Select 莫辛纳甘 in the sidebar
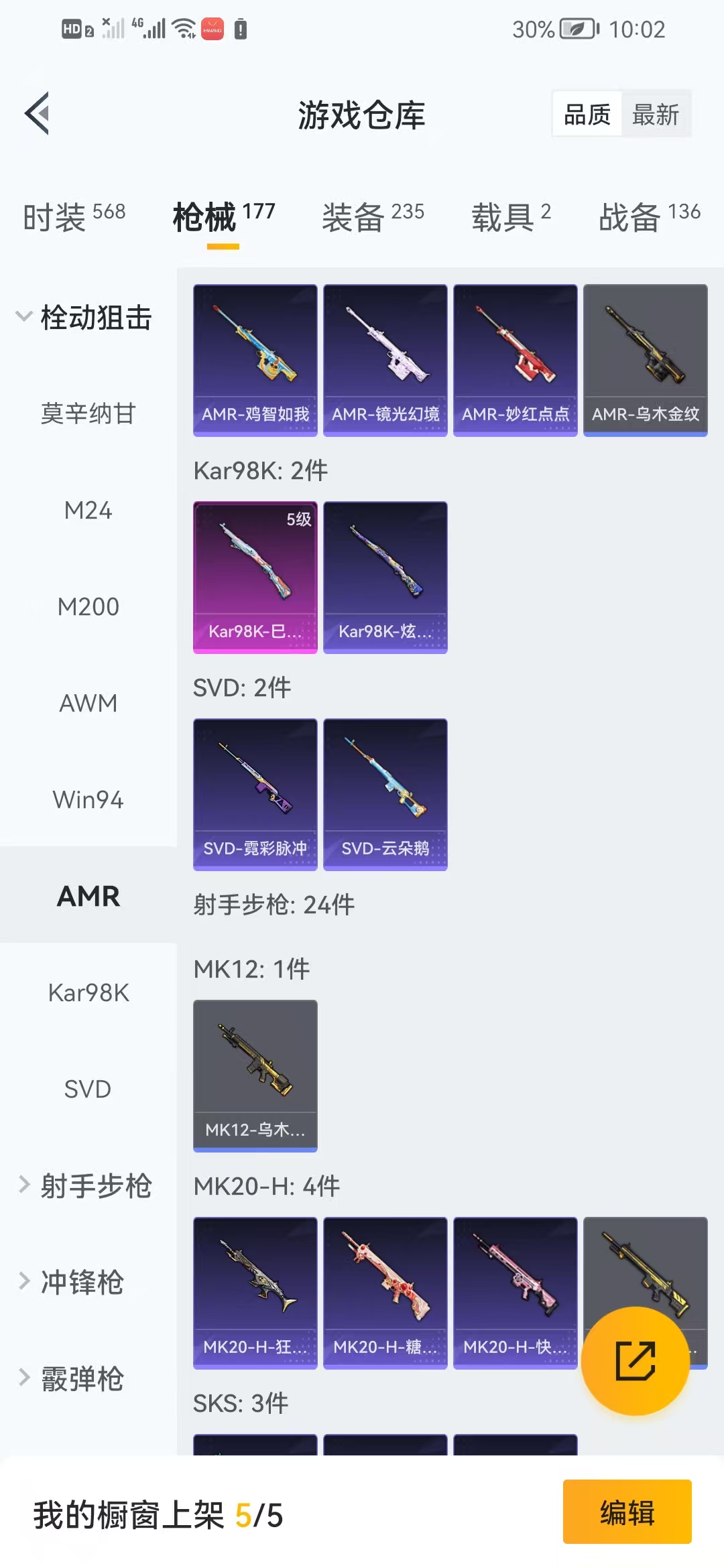Screen dimensions: 724x1568 [x=88, y=413]
